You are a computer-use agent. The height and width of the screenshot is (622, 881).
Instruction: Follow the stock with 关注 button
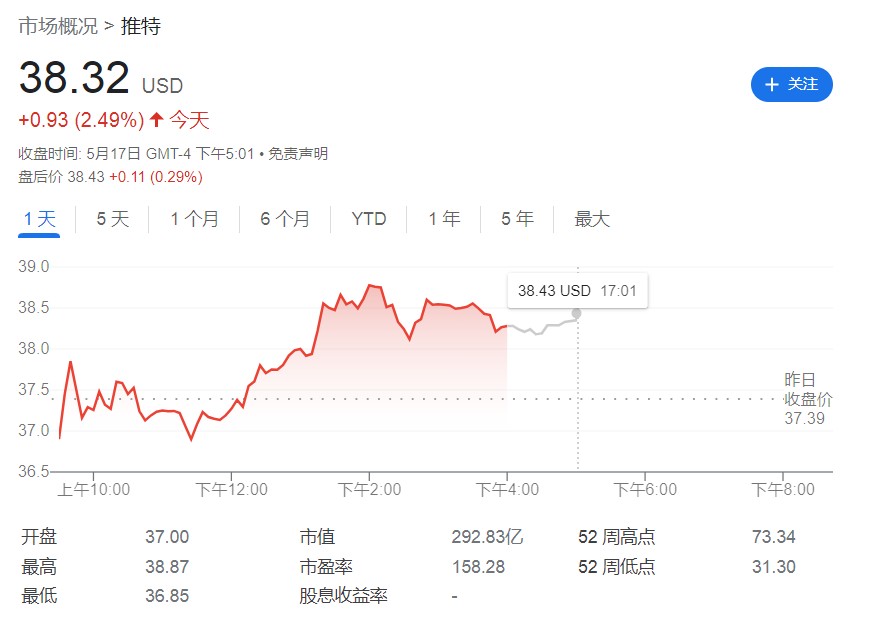(791, 85)
